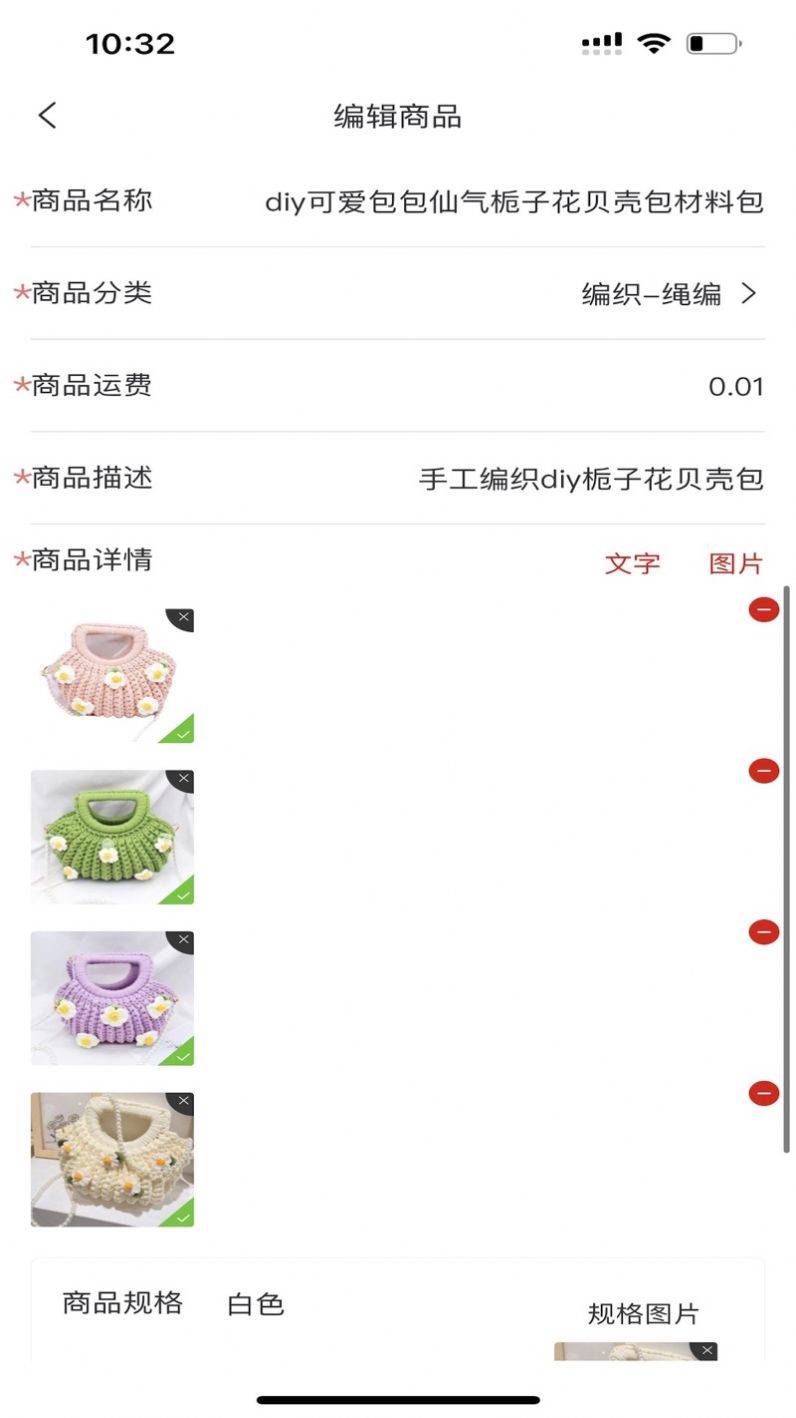Switch to 文字 text detail mode

point(632,563)
